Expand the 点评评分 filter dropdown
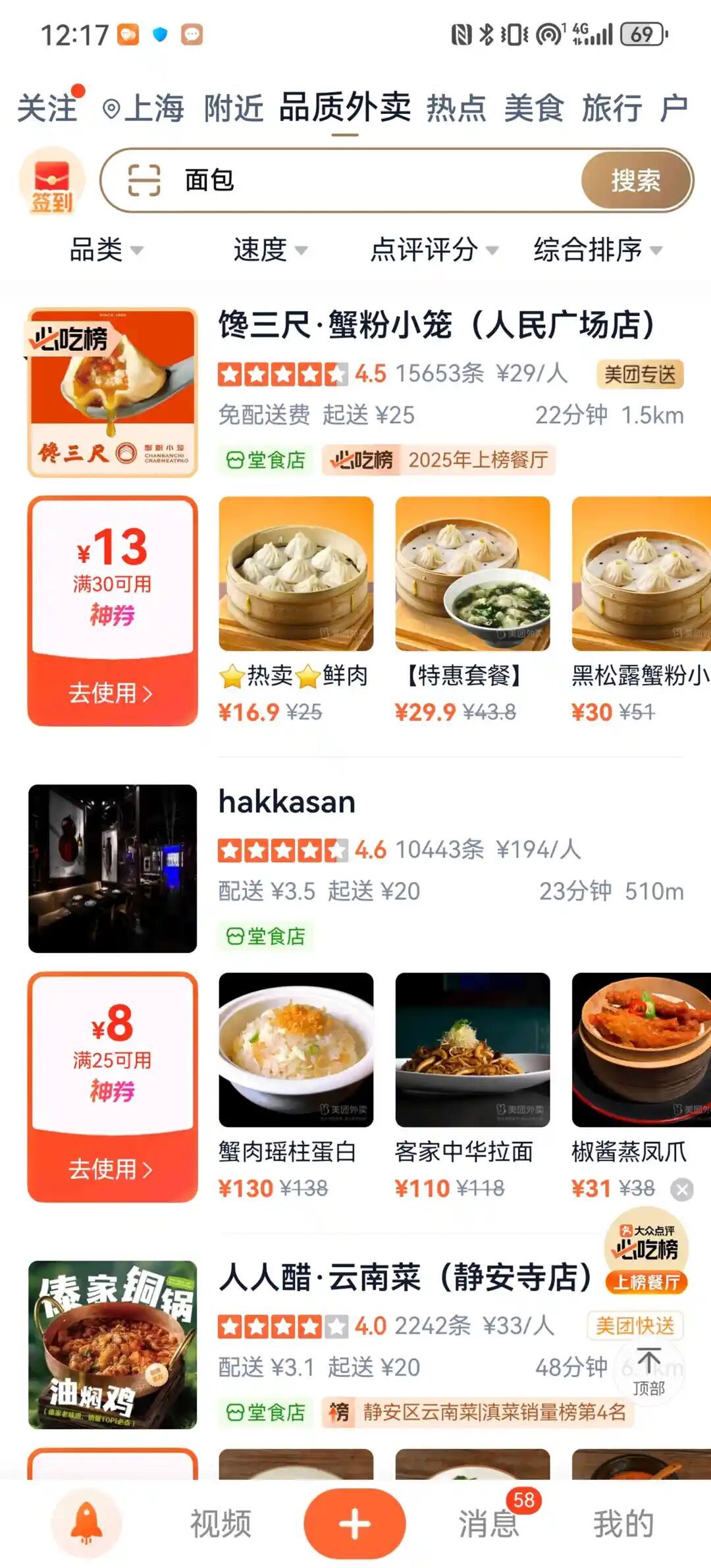Screen dimensions: 711x1568 pyautogui.click(x=433, y=250)
